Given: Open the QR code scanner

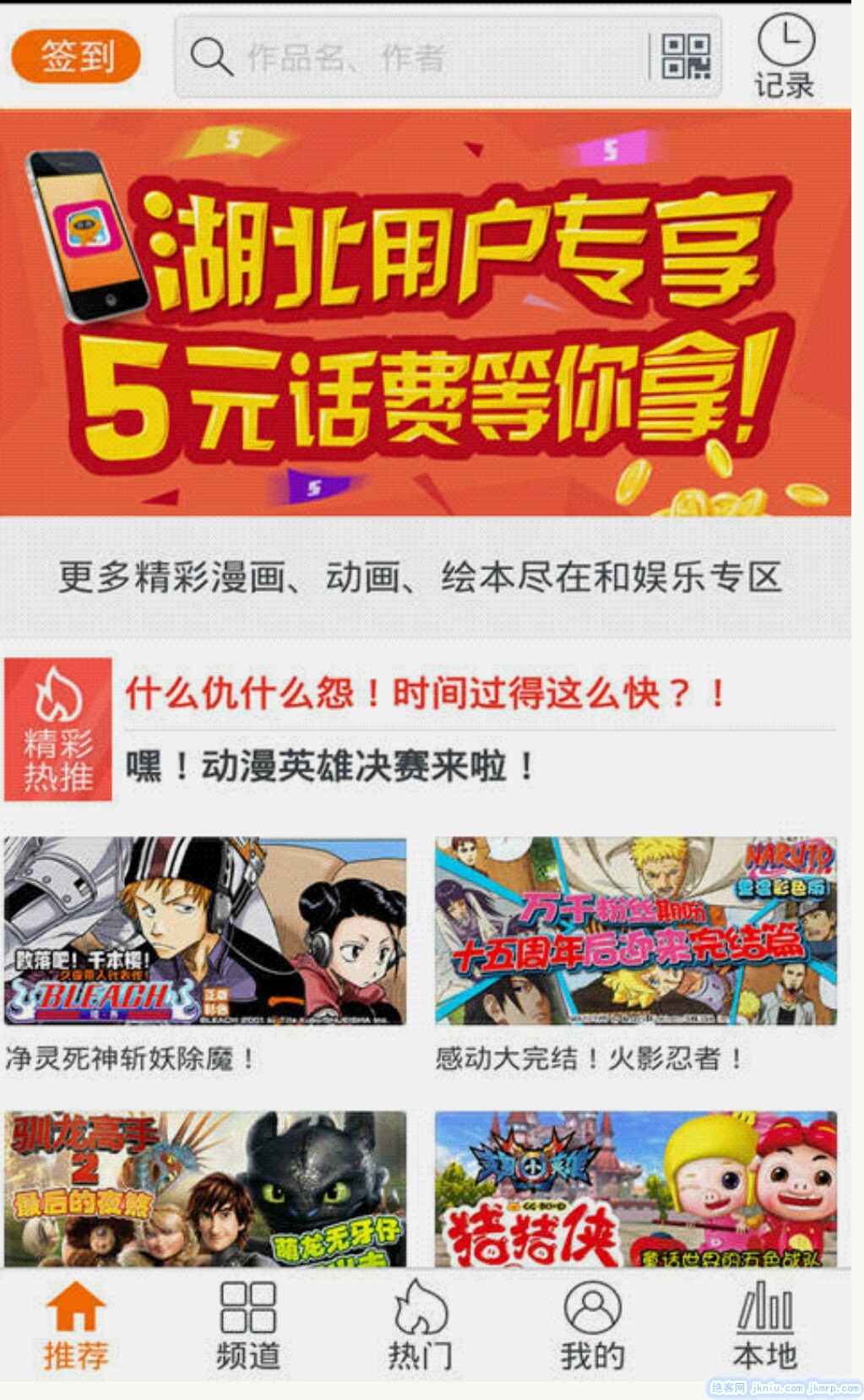Looking at the screenshot, I should [x=685, y=57].
